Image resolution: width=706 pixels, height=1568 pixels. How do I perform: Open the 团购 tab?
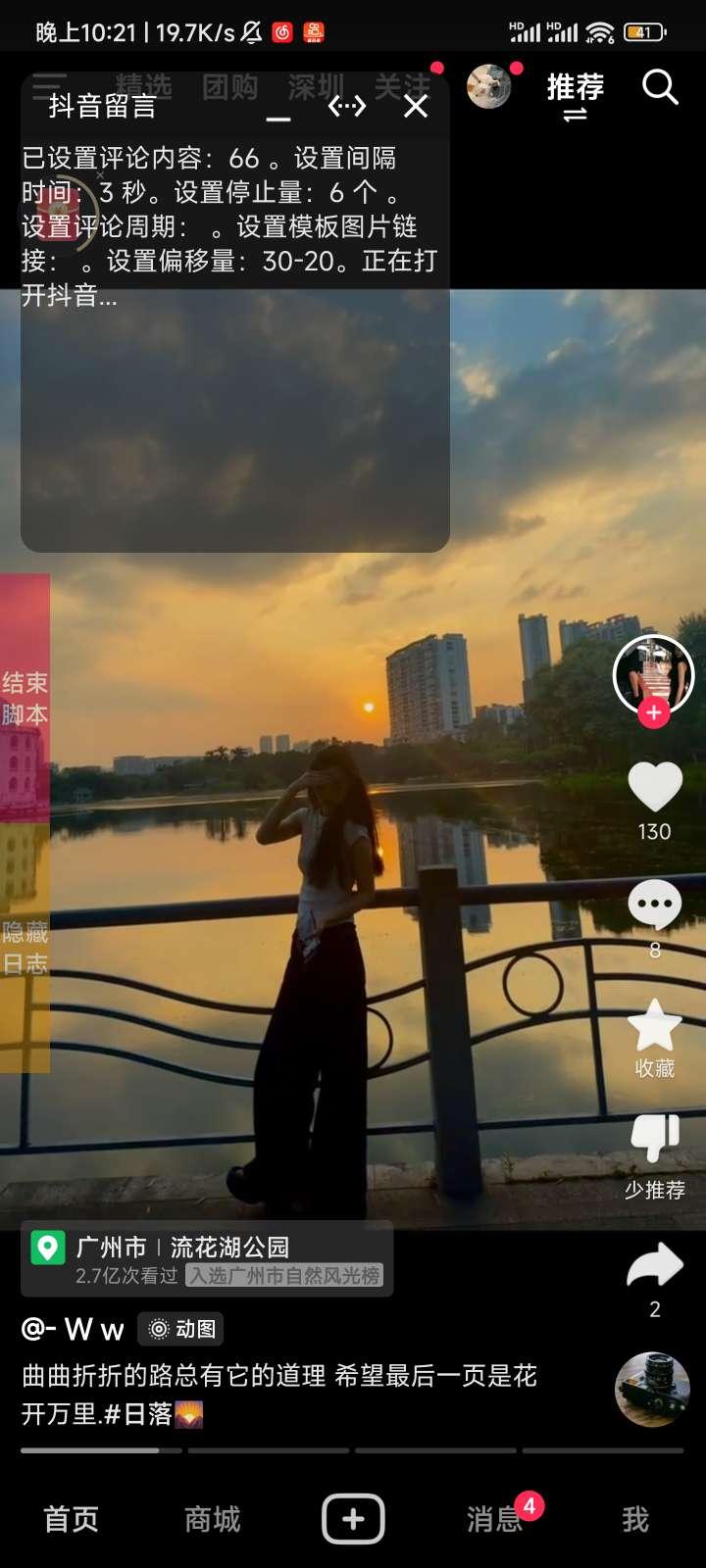pos(231,87)
